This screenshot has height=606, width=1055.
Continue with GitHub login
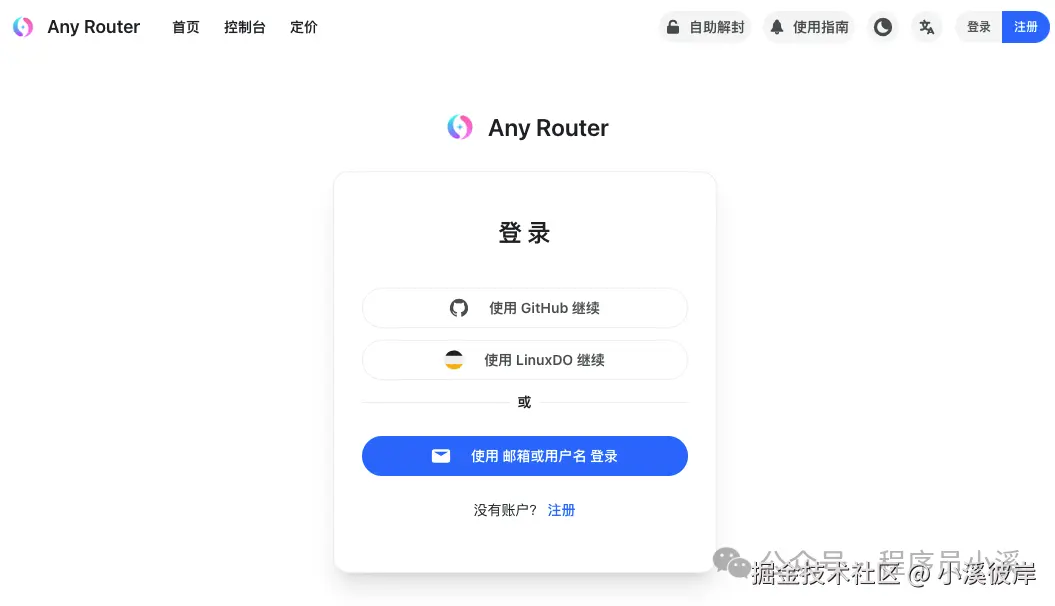tap(525, 308)
